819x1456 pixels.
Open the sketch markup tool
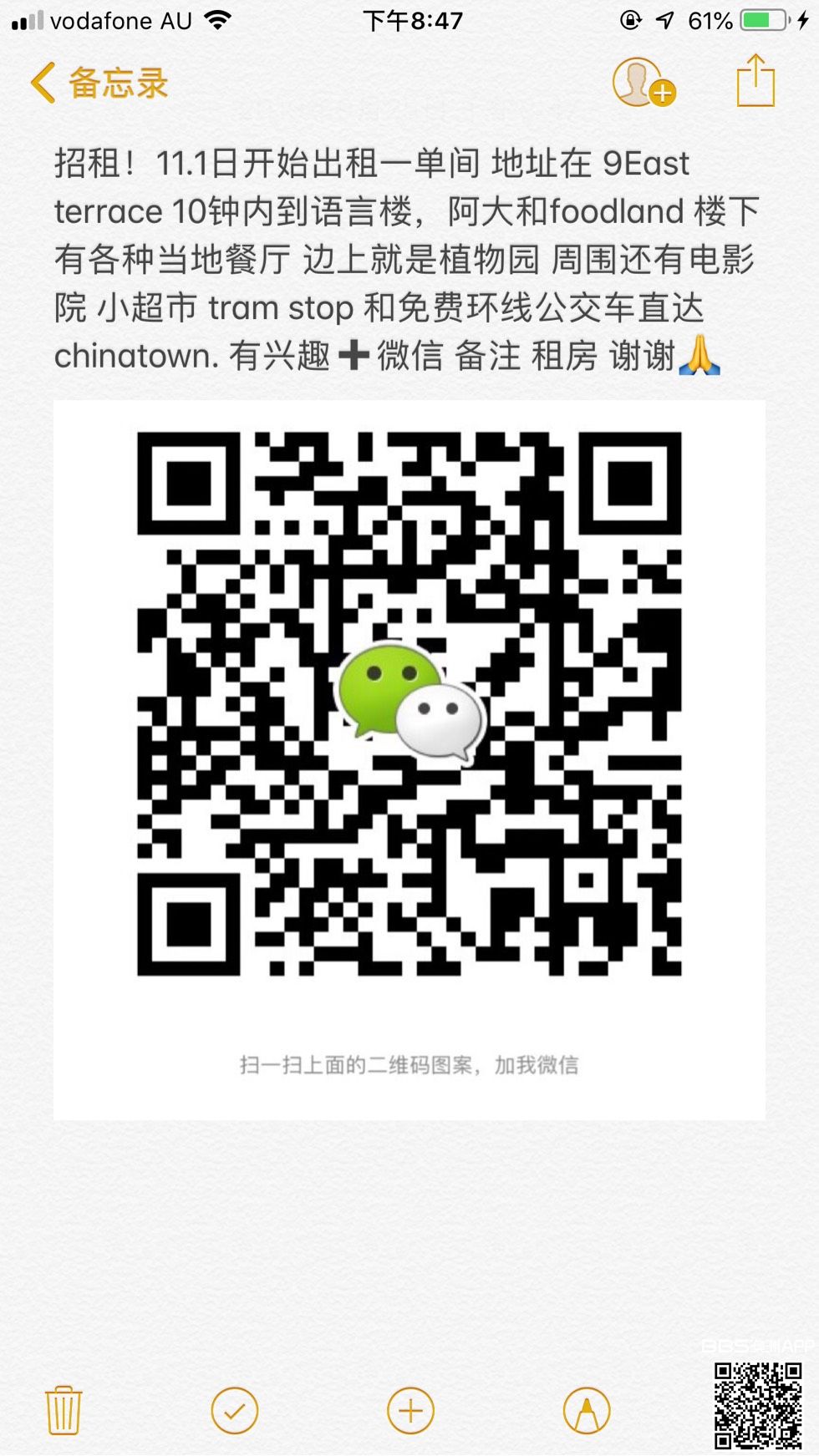point(587,1410)
